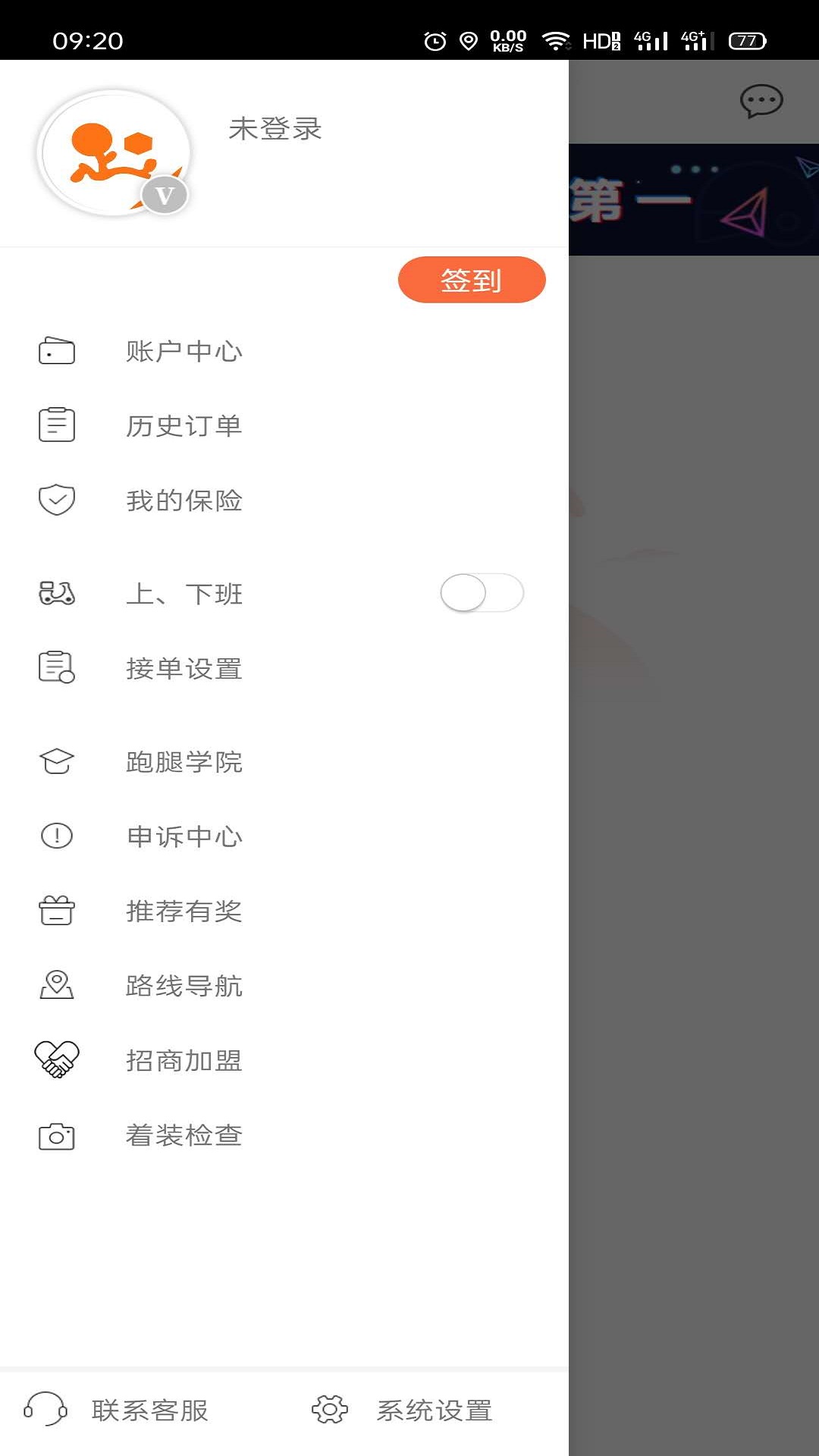819x1456 pixels.
Task: Open 着装检查 dress check
Action: pos(184,1135)
